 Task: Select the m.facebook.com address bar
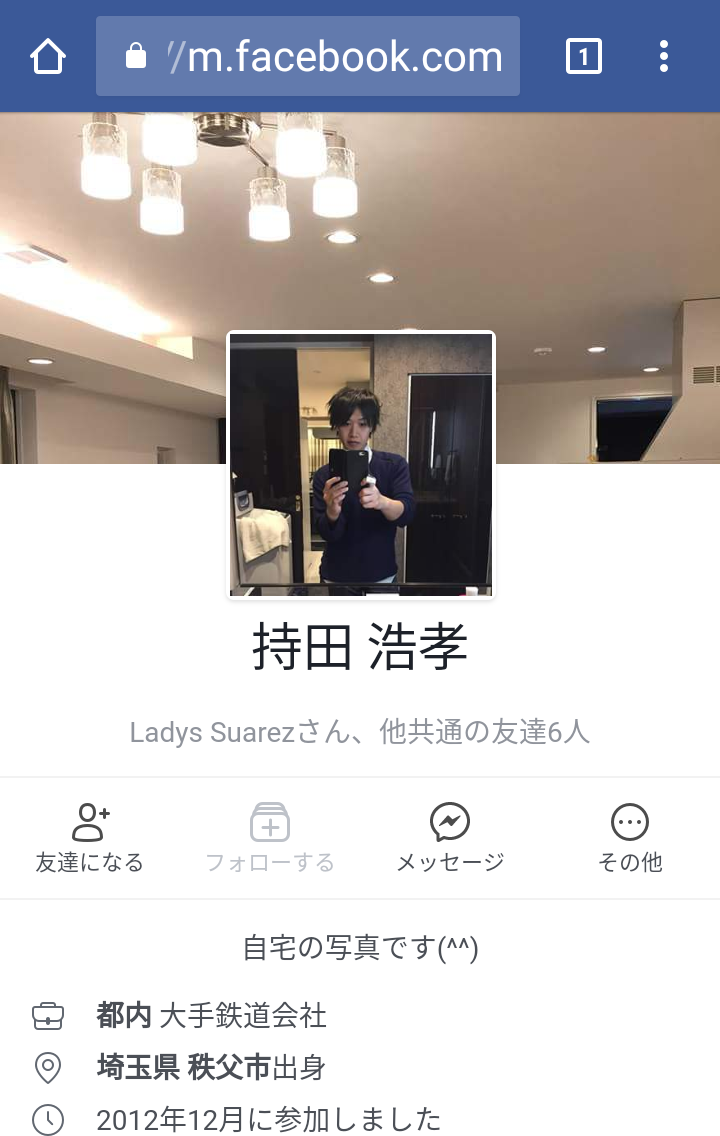[x=320, y=56]
